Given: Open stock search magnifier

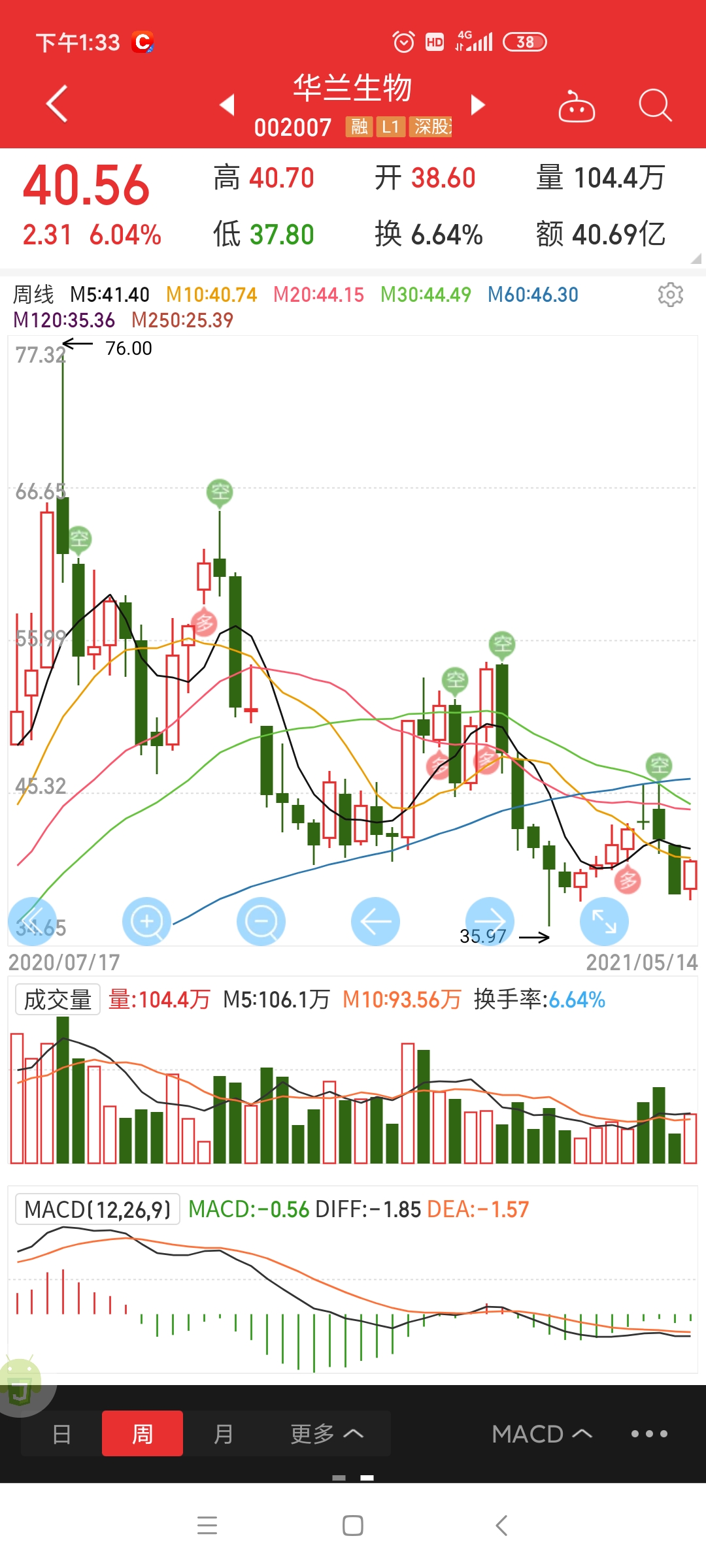Looking at the screenshot, I should 655,105.
